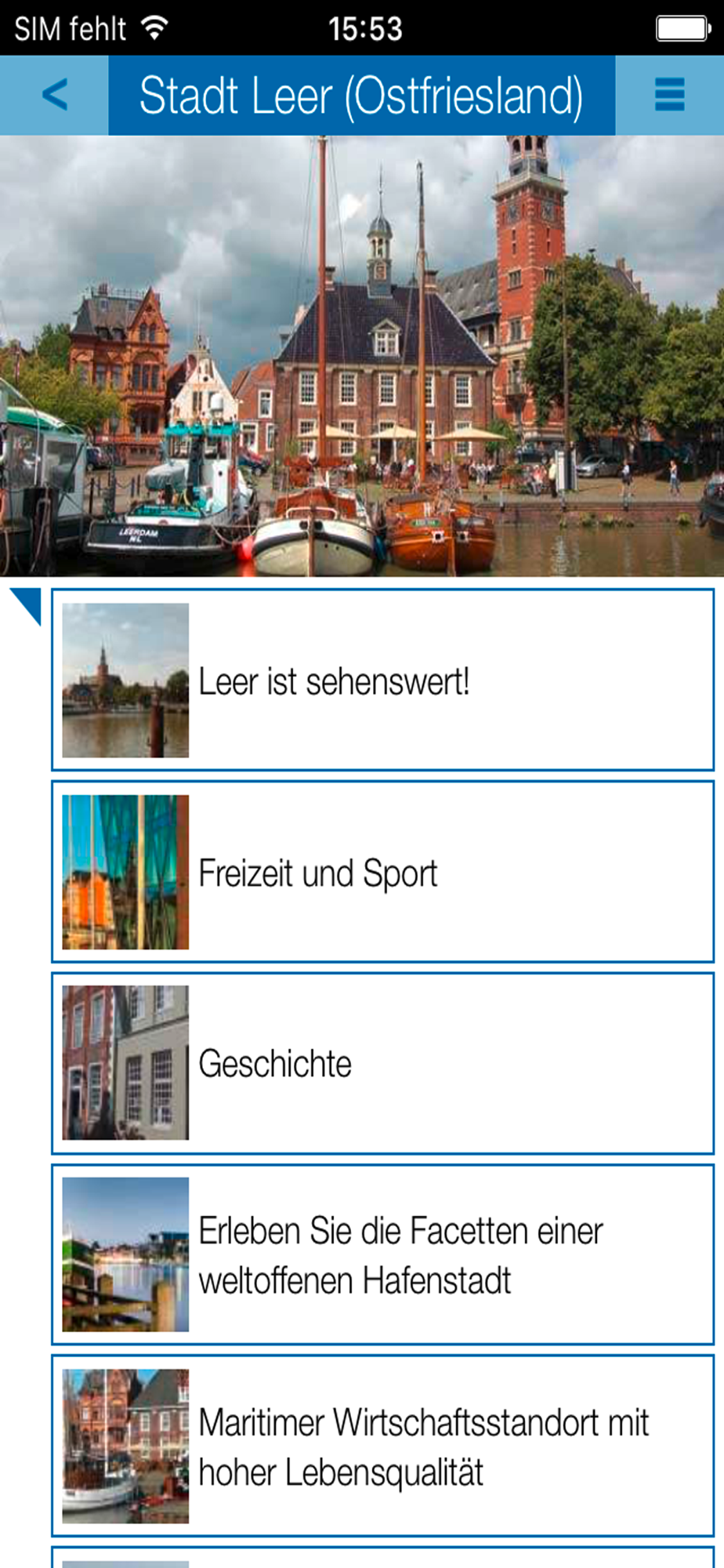Go back using the arrow
Screen dimensions: 724x1568
click(54, 95)
